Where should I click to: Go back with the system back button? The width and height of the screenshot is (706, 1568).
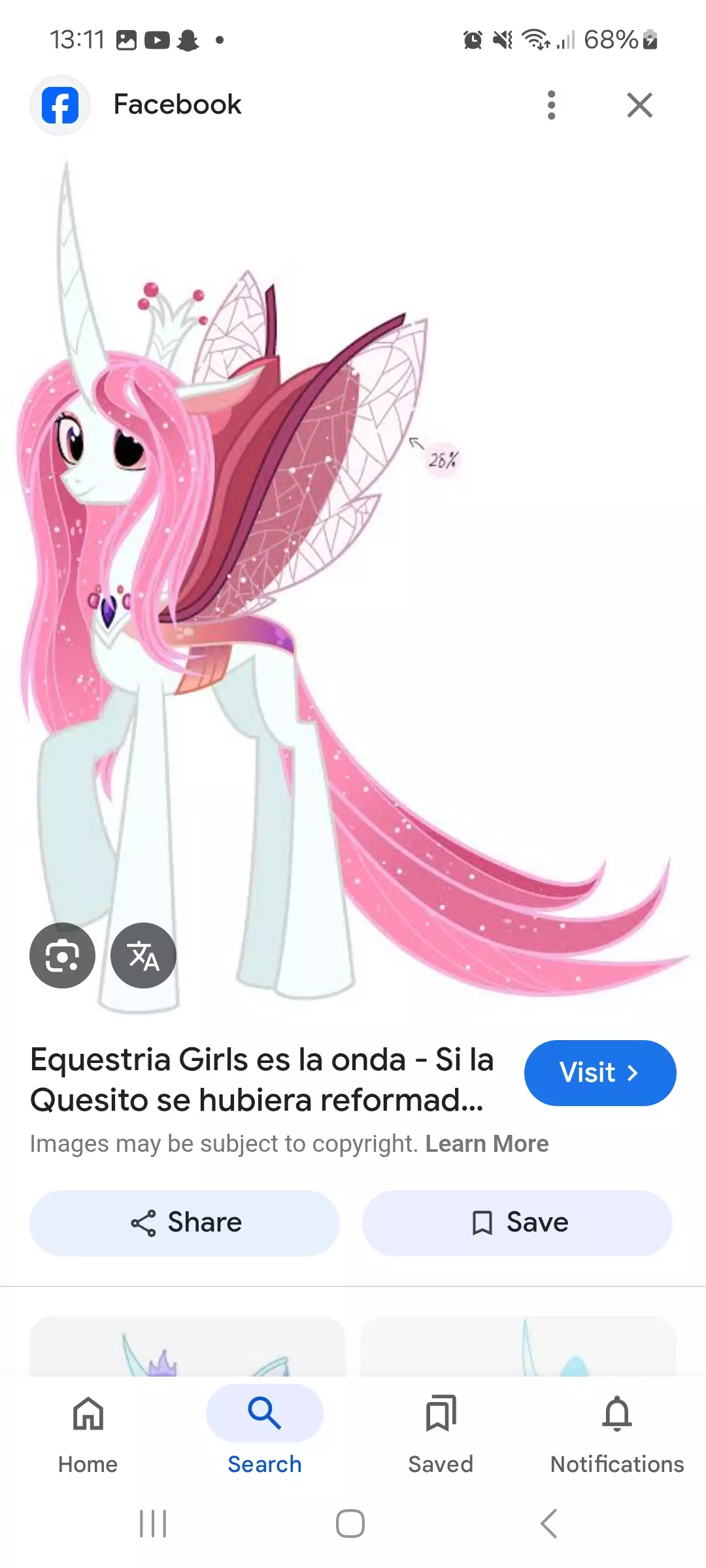click(549, 1524)
